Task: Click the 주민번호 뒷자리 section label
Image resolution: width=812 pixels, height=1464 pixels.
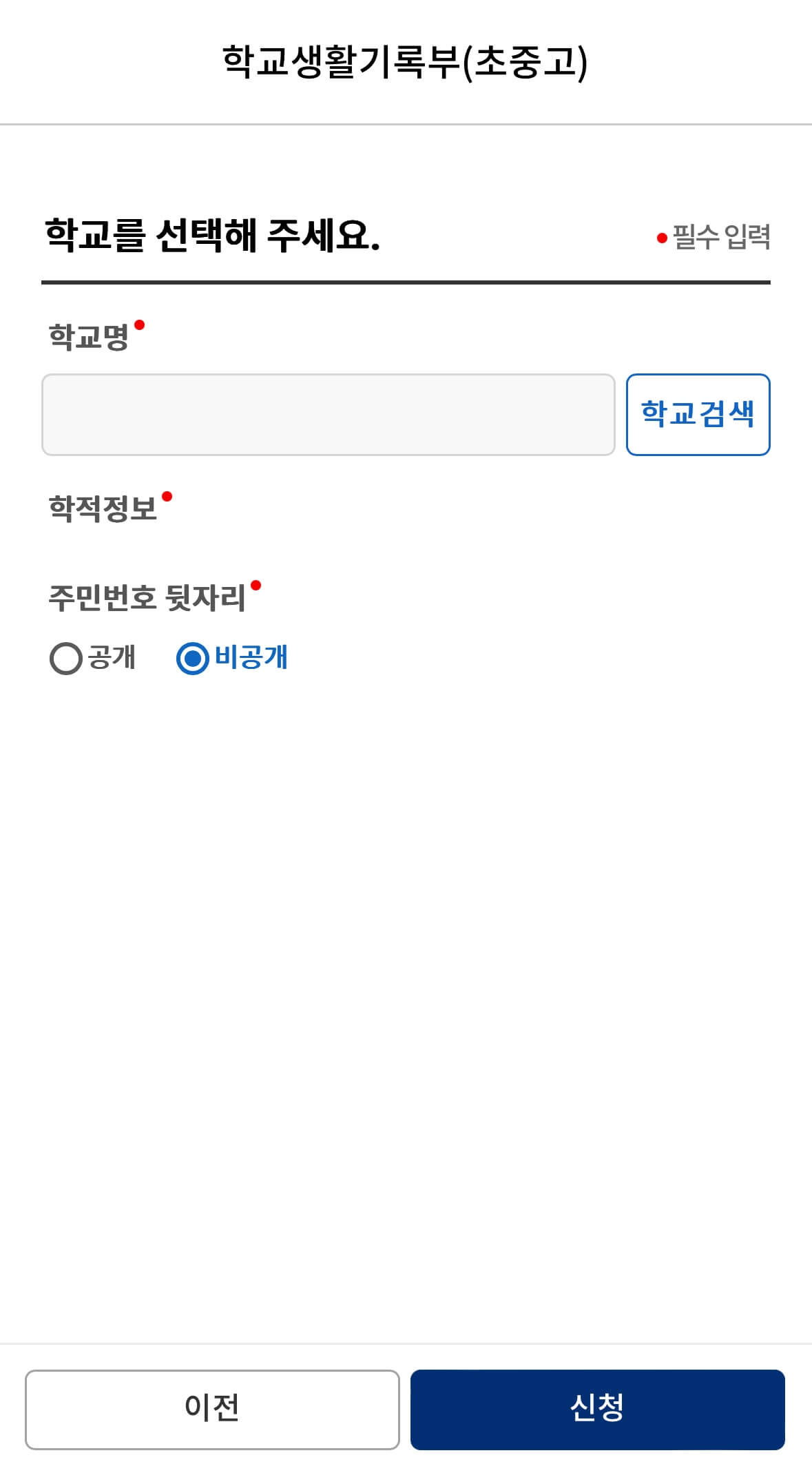Action: coord(146,595)
